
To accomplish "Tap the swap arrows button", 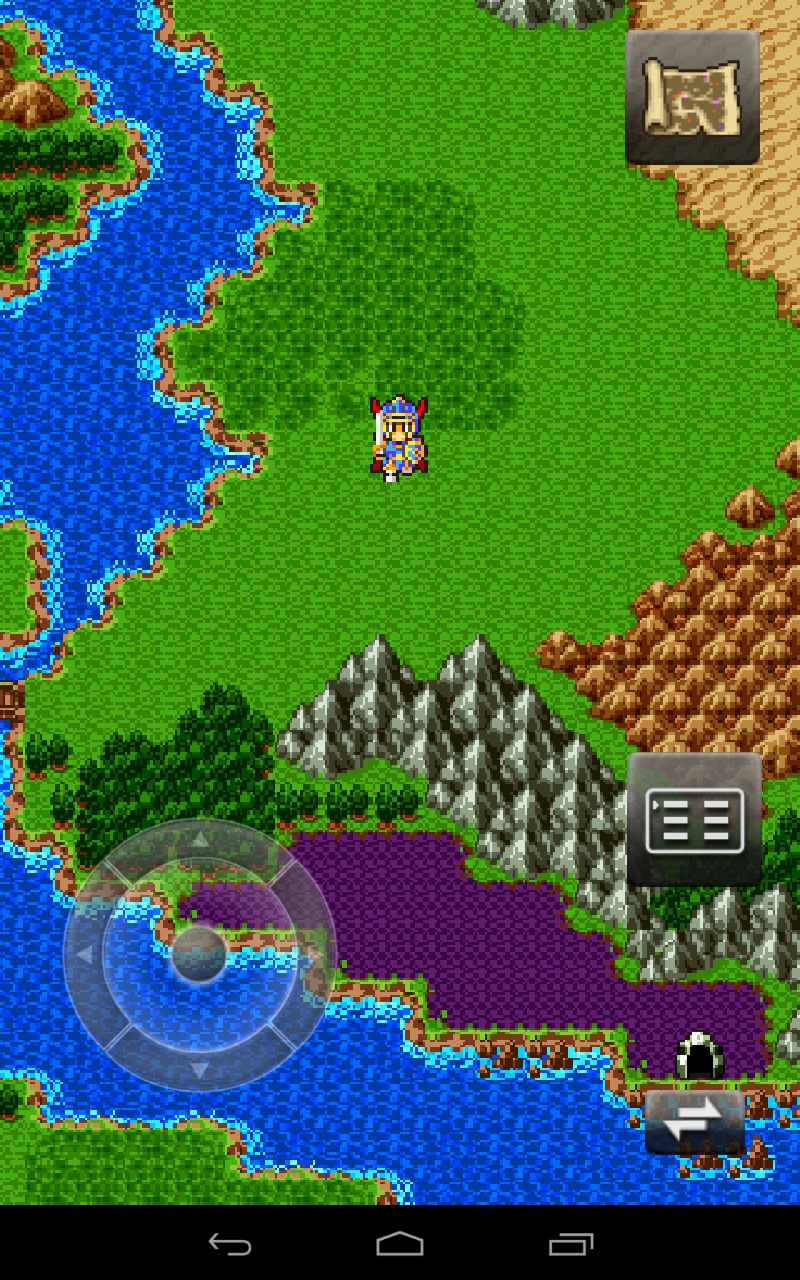I will [695, 1121].
